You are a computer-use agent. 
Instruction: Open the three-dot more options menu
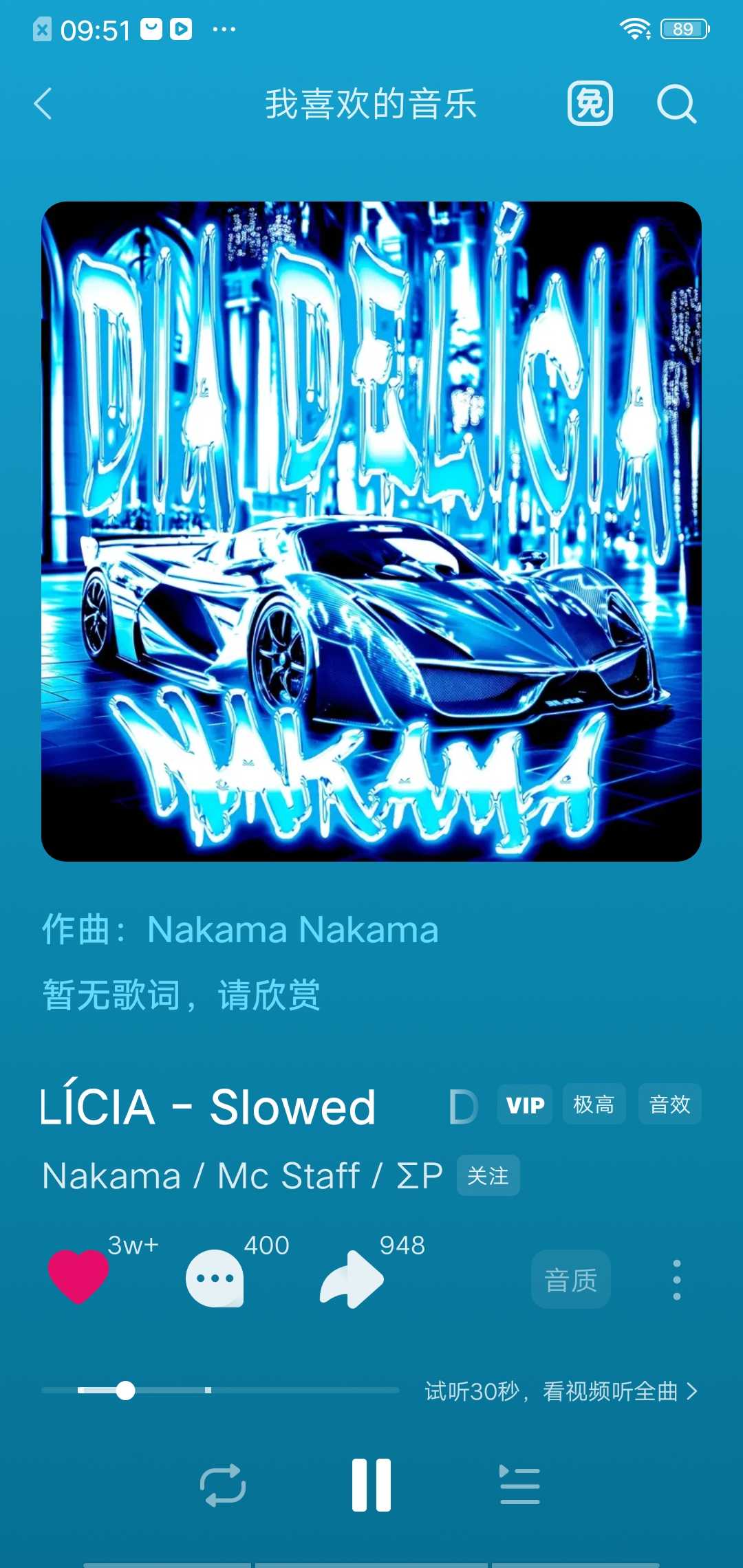(x=677, y=1280)
